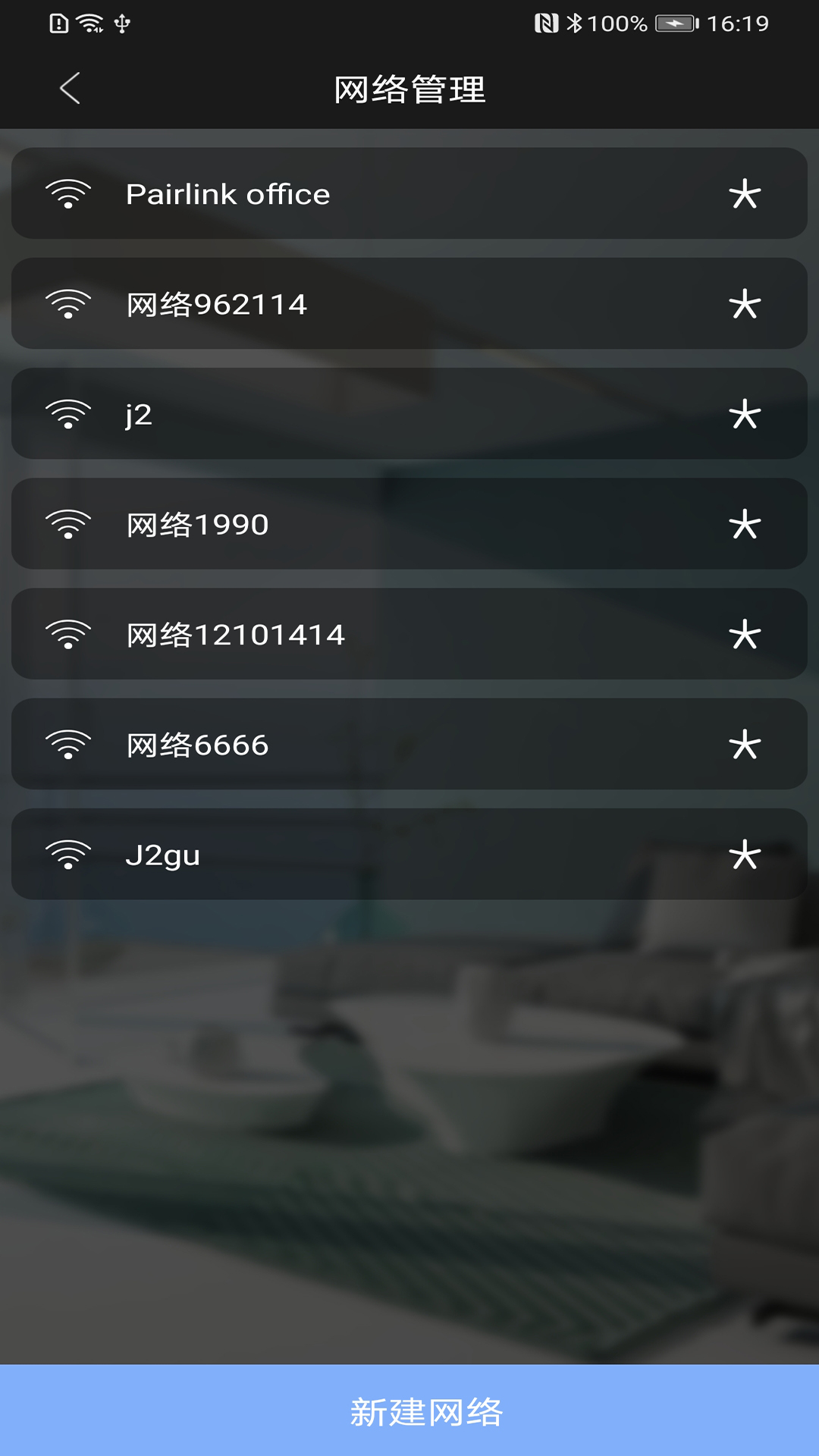Click the WiFi icon for 网络1990
The width and height of the screenshot is (819, 1456).
tap(70, 525)
